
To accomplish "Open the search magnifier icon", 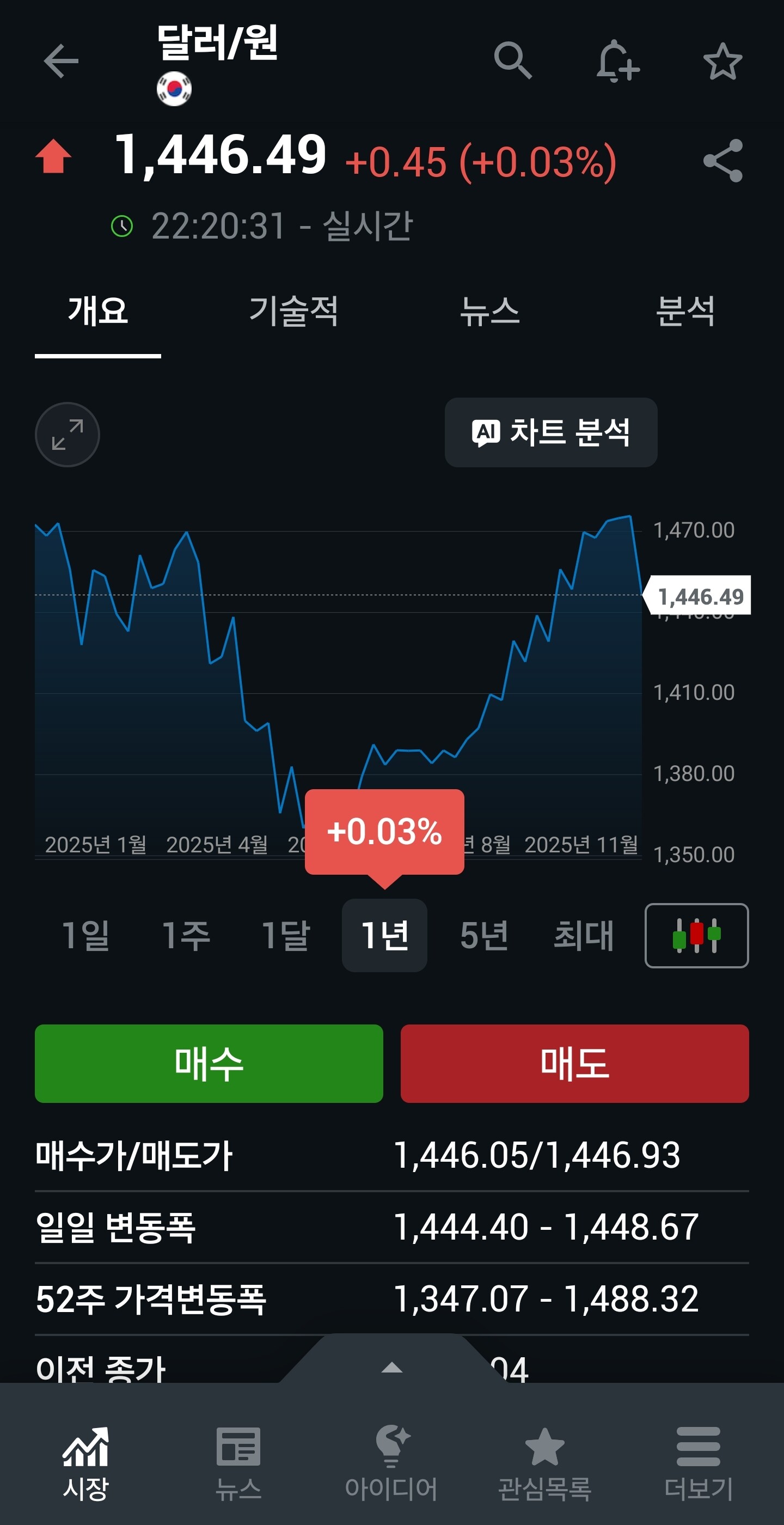I will click(x=512, y=60).
